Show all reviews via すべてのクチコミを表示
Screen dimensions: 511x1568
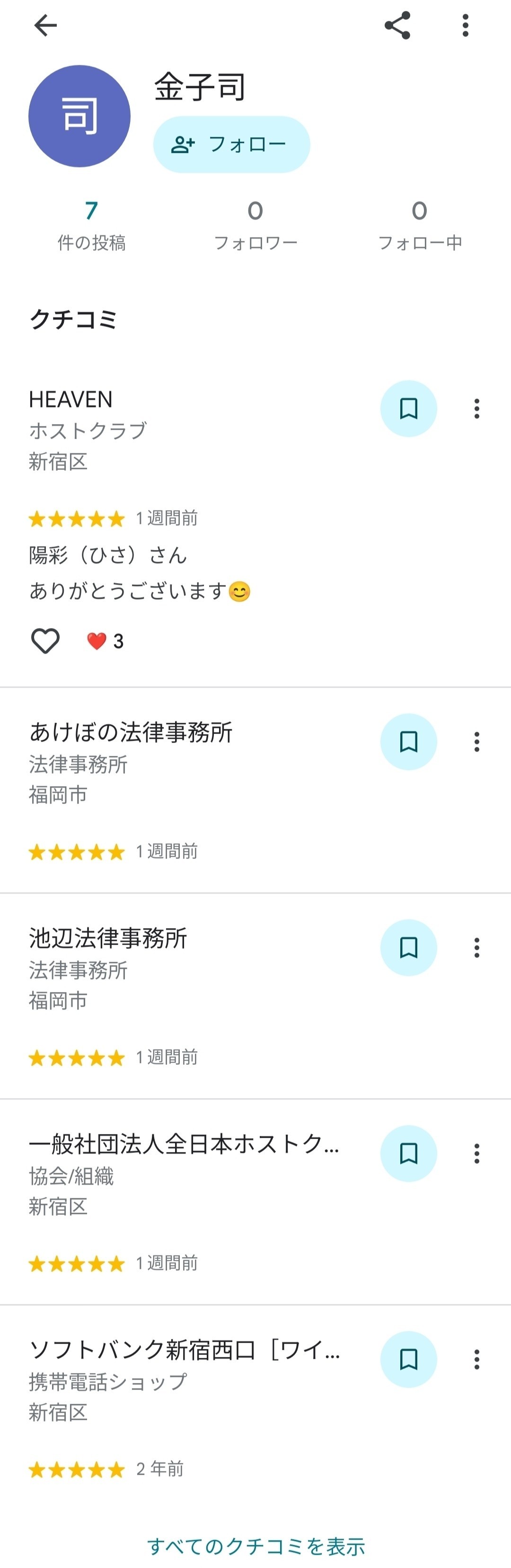255,1545
